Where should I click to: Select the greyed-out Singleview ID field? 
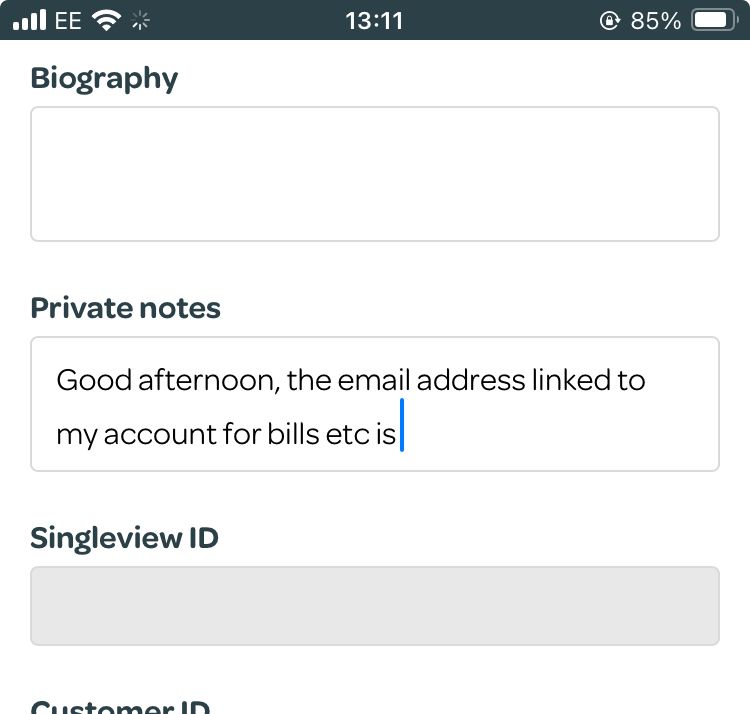[x=375, y=606]
